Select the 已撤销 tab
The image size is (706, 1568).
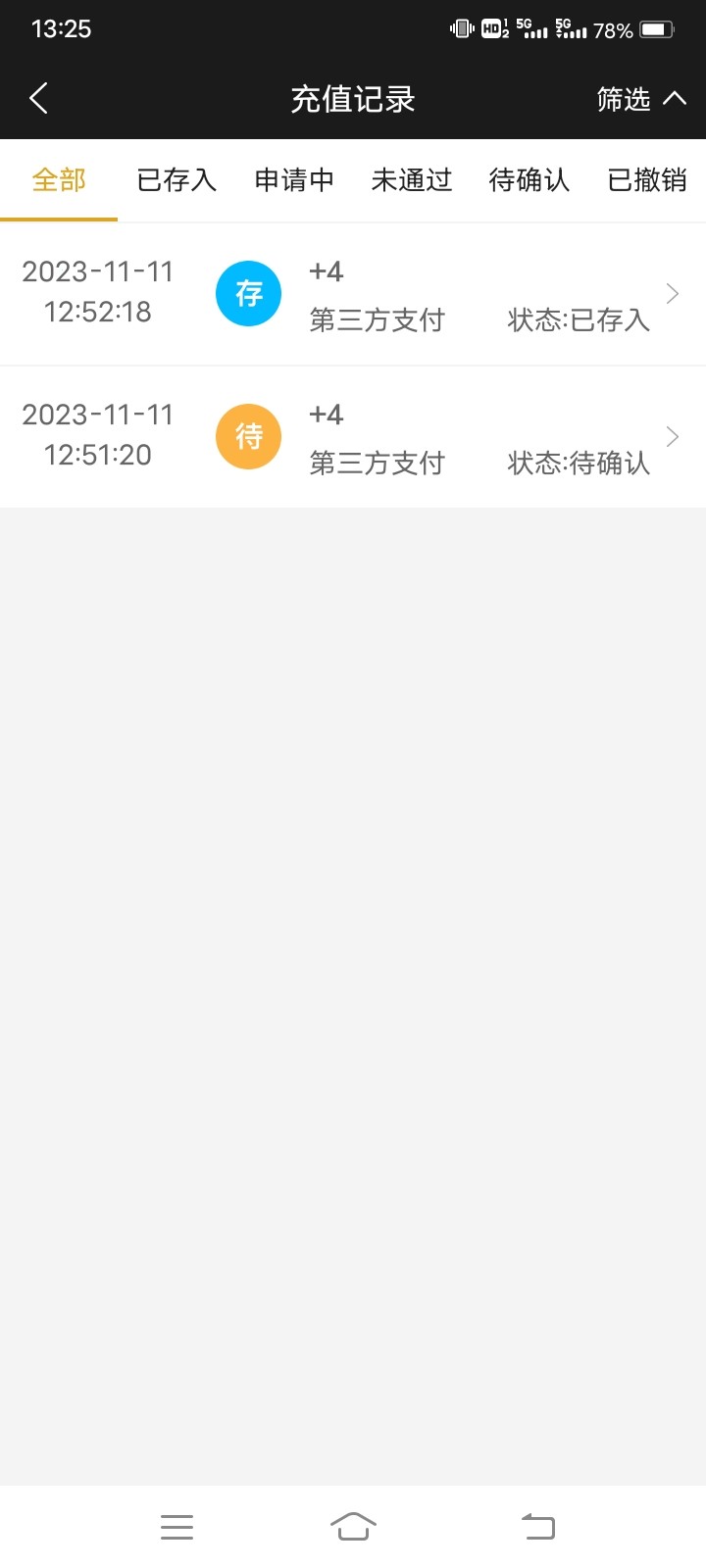pos(646,180)
